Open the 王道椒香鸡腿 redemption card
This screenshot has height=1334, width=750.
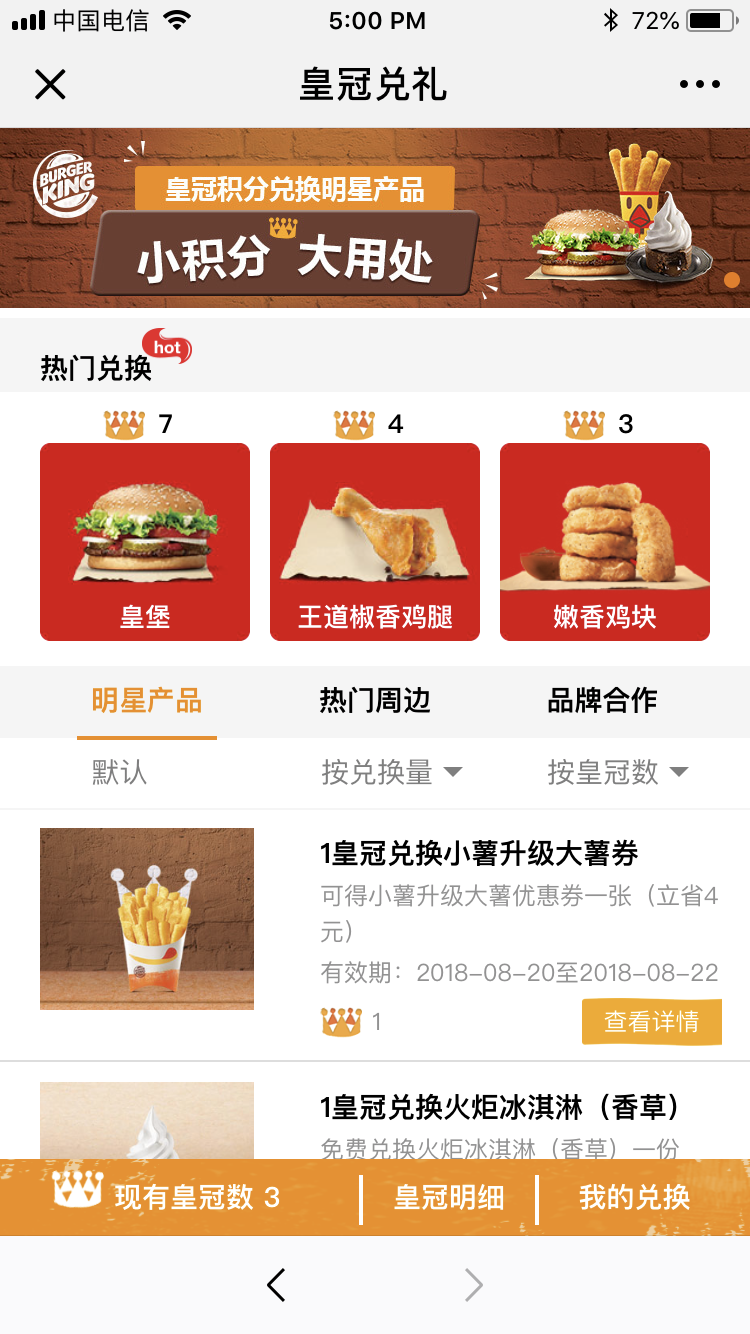375,541
